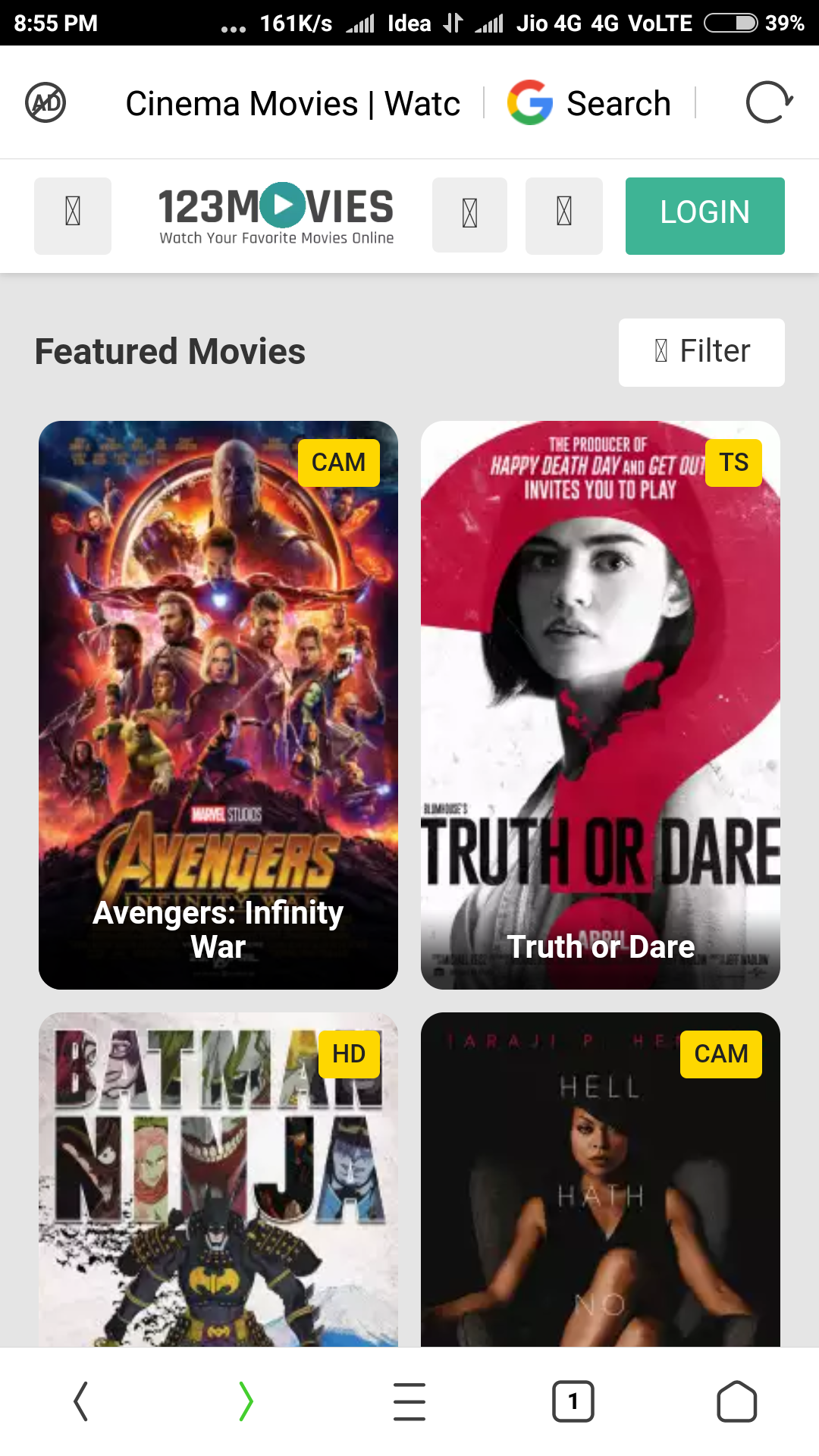Image resolution: width=819 pixels, height=1456 pixels.
Task: Go back to the previous page
Action: click(80, 1401)
